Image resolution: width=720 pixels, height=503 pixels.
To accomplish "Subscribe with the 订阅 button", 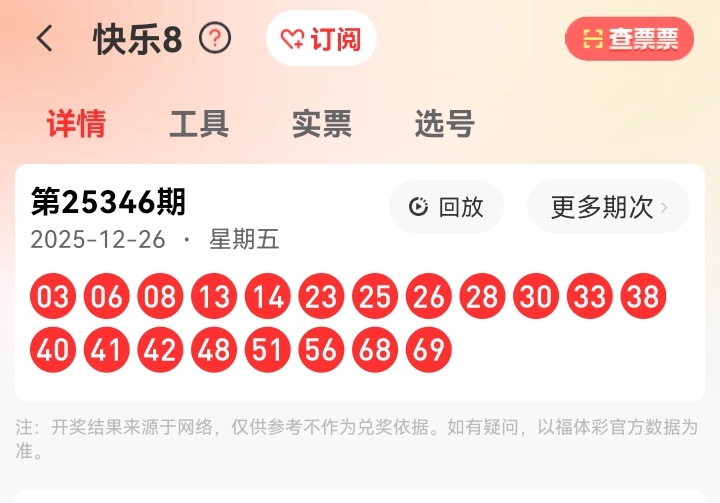I will (x=321, y=39).
